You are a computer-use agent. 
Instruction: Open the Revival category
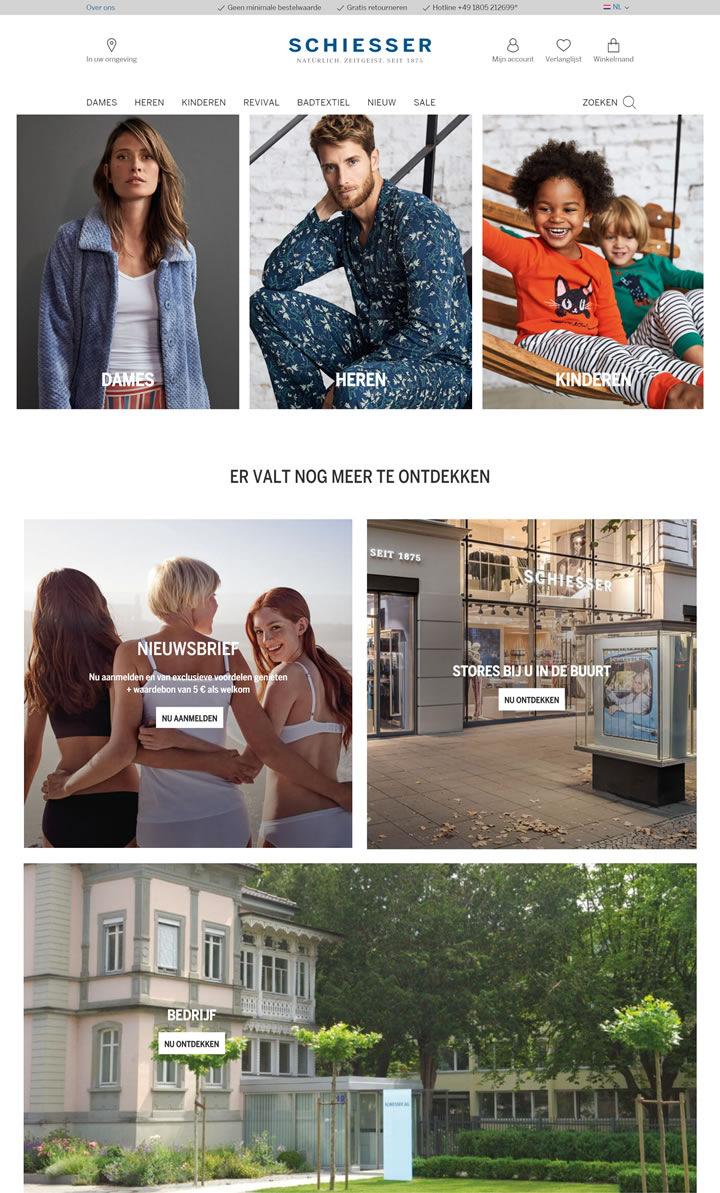[261, 102]
